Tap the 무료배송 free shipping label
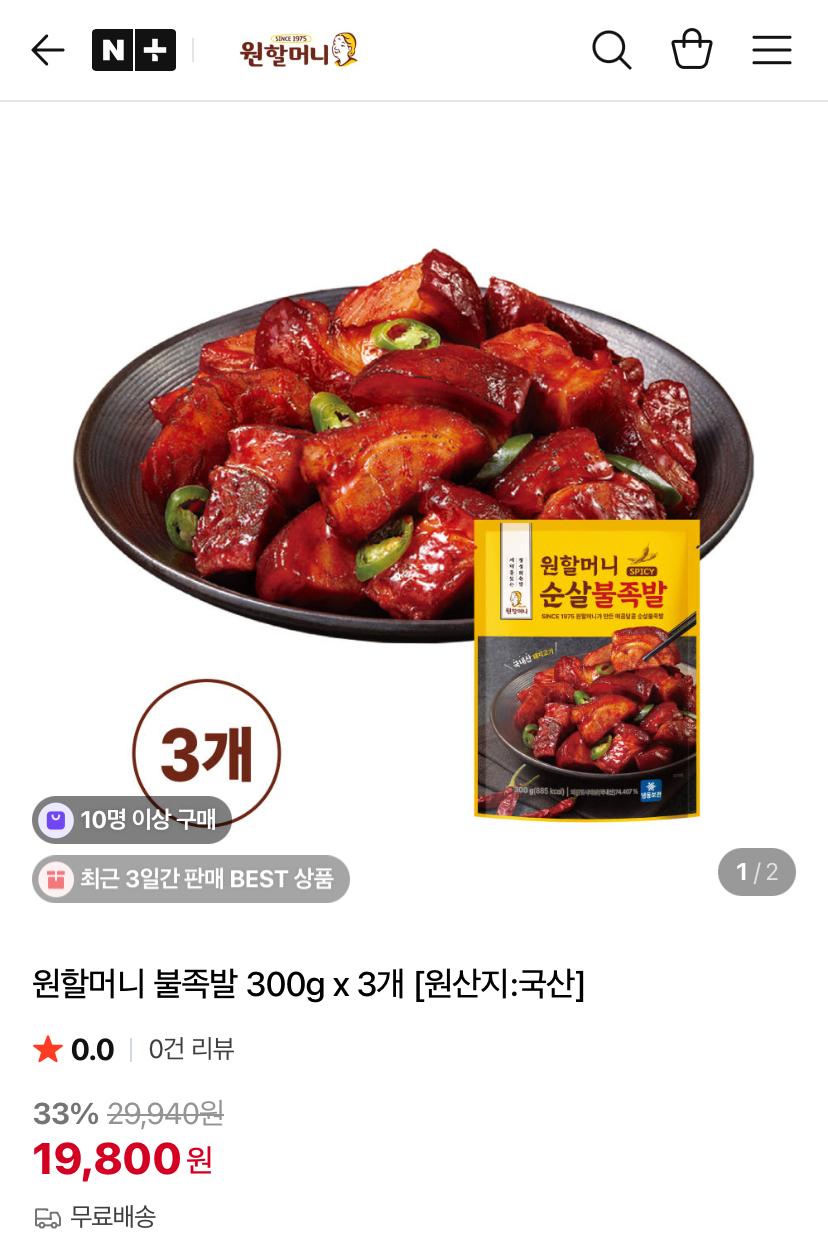Viewport: 828px width, 1248px height. (111, 1218)
